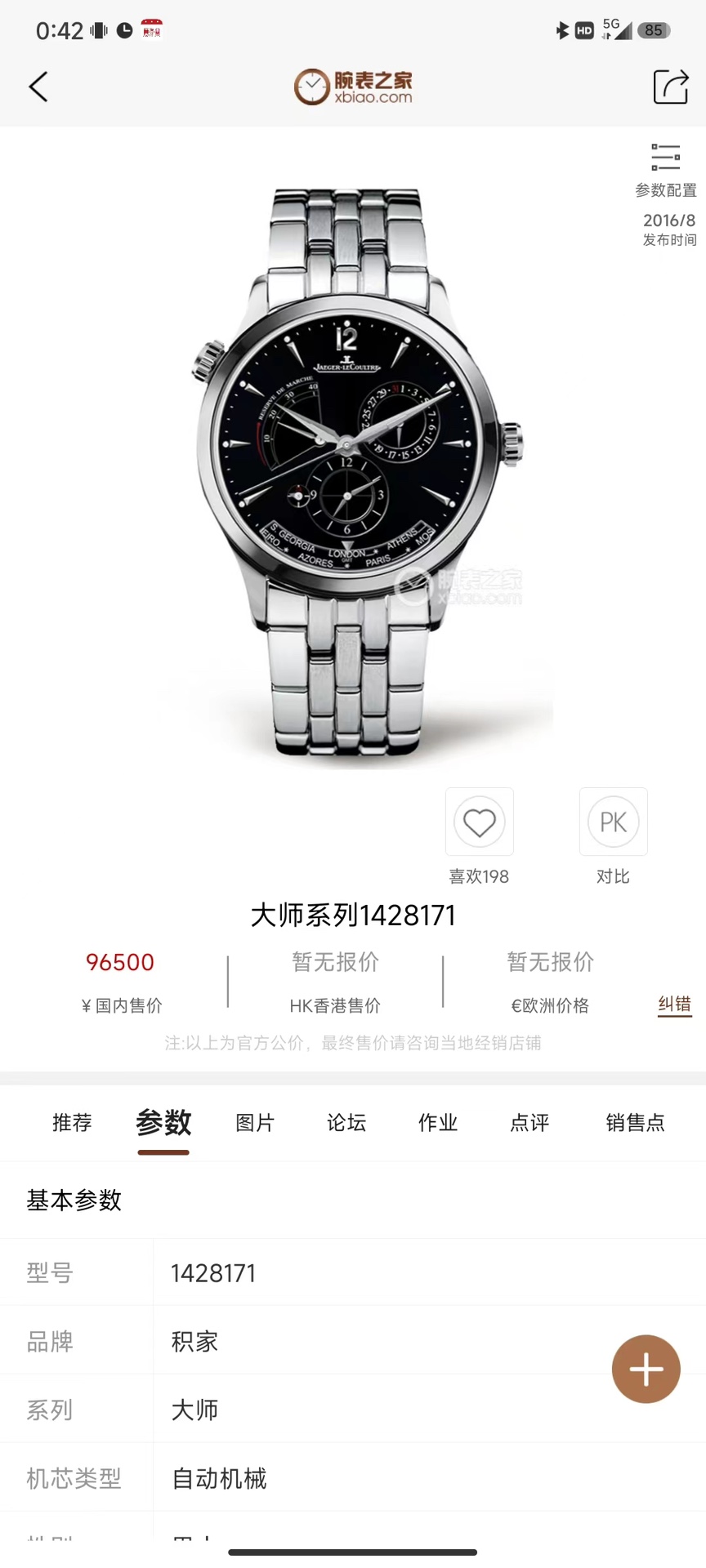Open the 销售点 sales points tab
This screenshot has width=706, height=1568.
pos(635,1123)
